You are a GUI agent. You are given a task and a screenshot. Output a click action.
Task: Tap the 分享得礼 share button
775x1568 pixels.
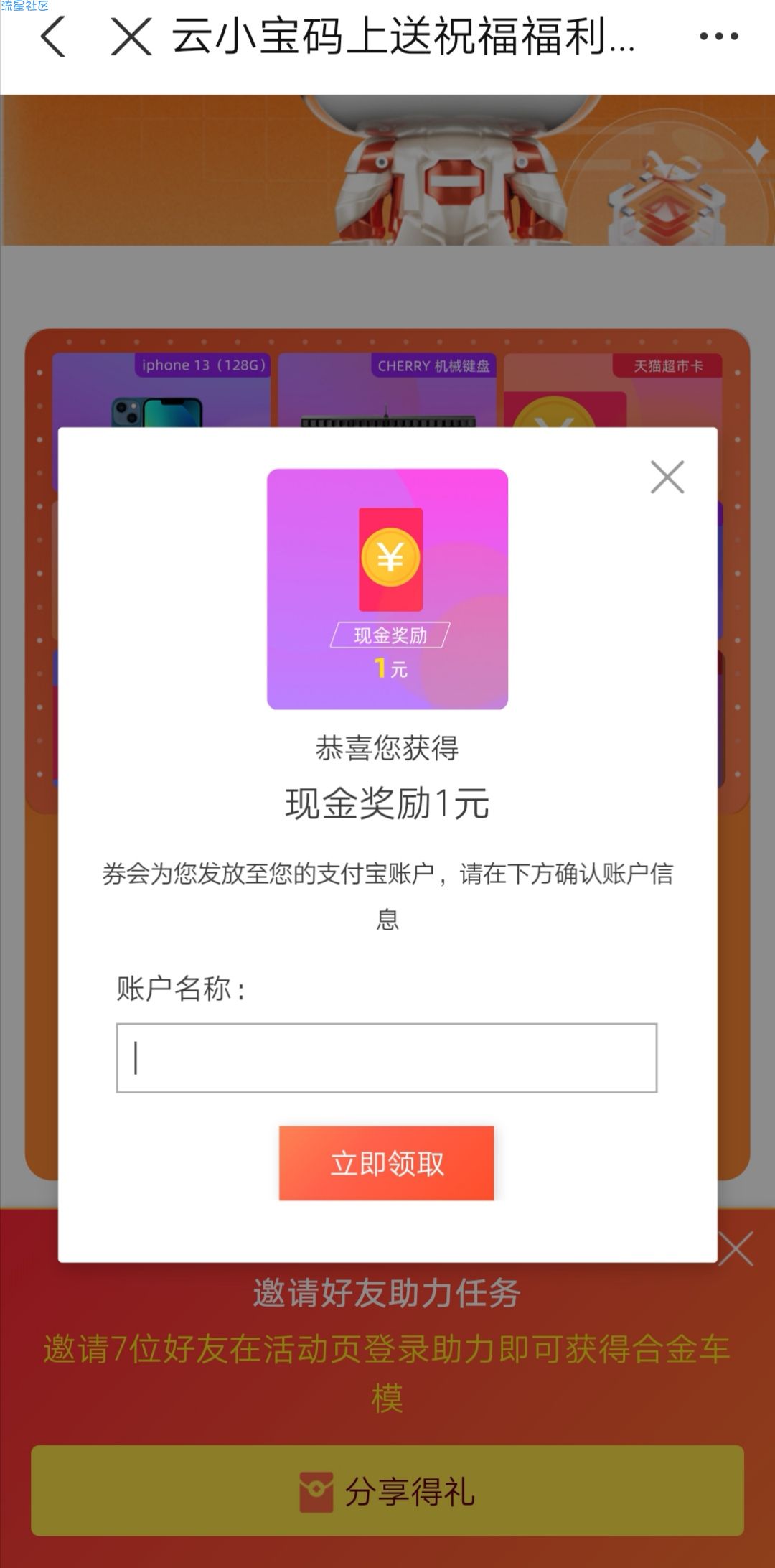point(387,1491)
